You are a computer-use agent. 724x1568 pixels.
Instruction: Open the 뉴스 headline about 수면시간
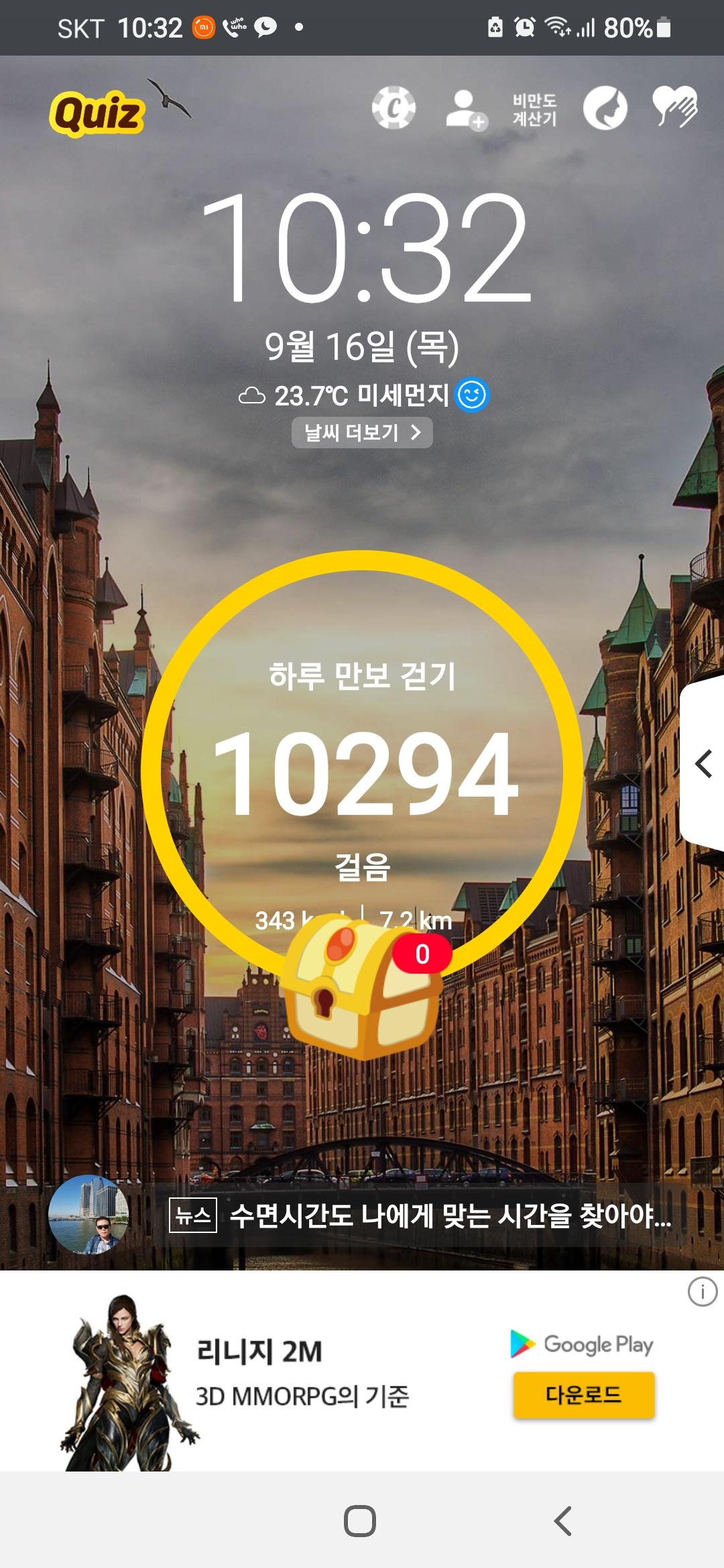[422, 1216]
